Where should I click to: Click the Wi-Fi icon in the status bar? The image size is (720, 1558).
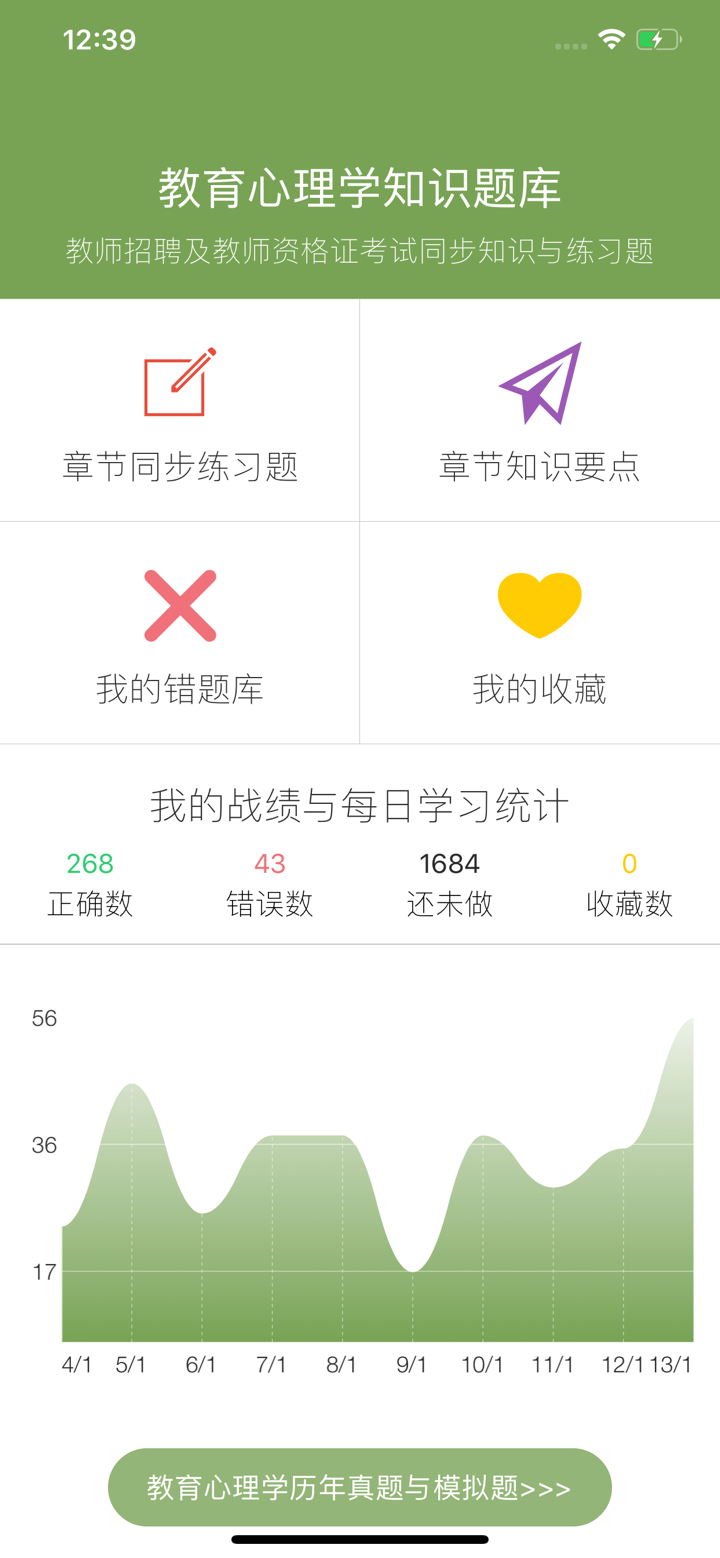(x=611, y=40)
